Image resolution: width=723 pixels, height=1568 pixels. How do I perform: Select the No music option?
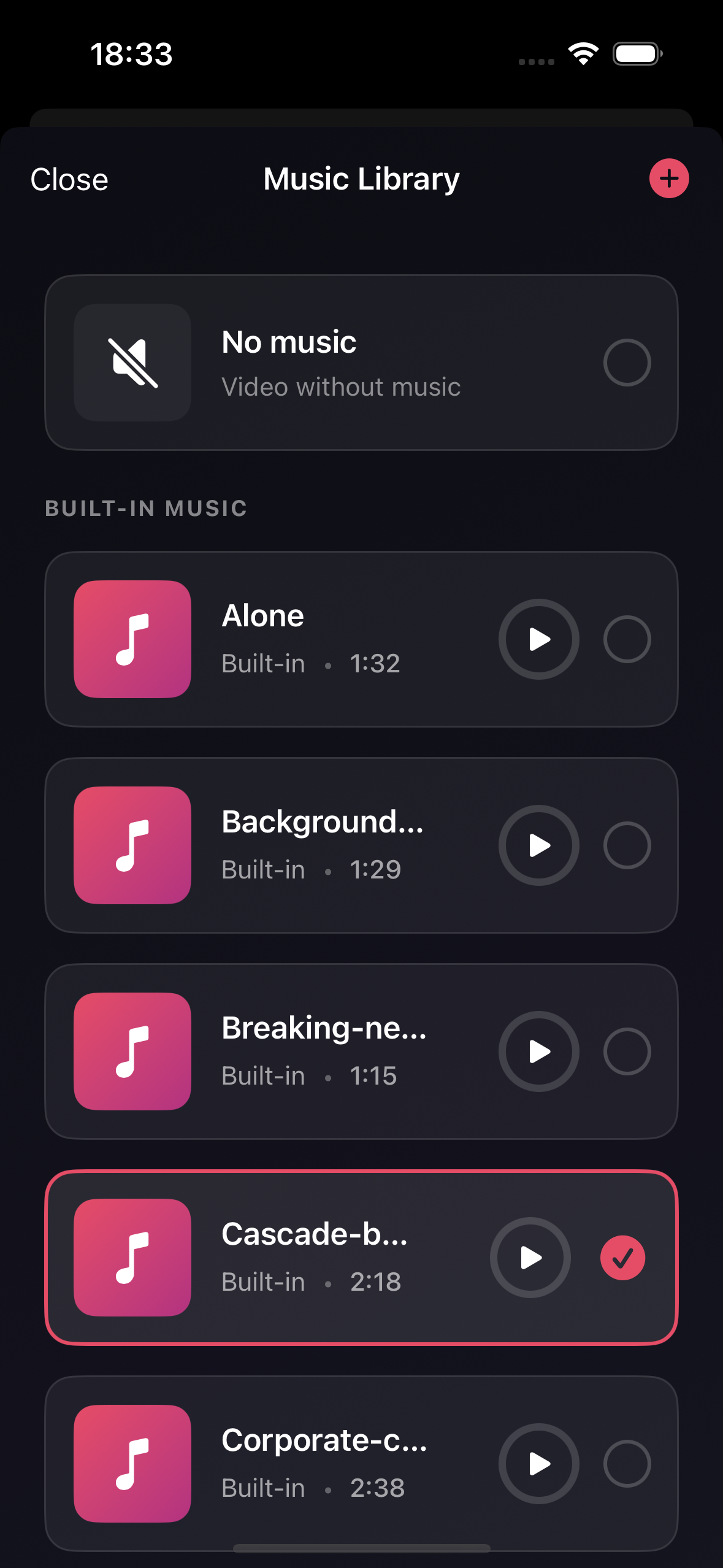tap(626, 363)
